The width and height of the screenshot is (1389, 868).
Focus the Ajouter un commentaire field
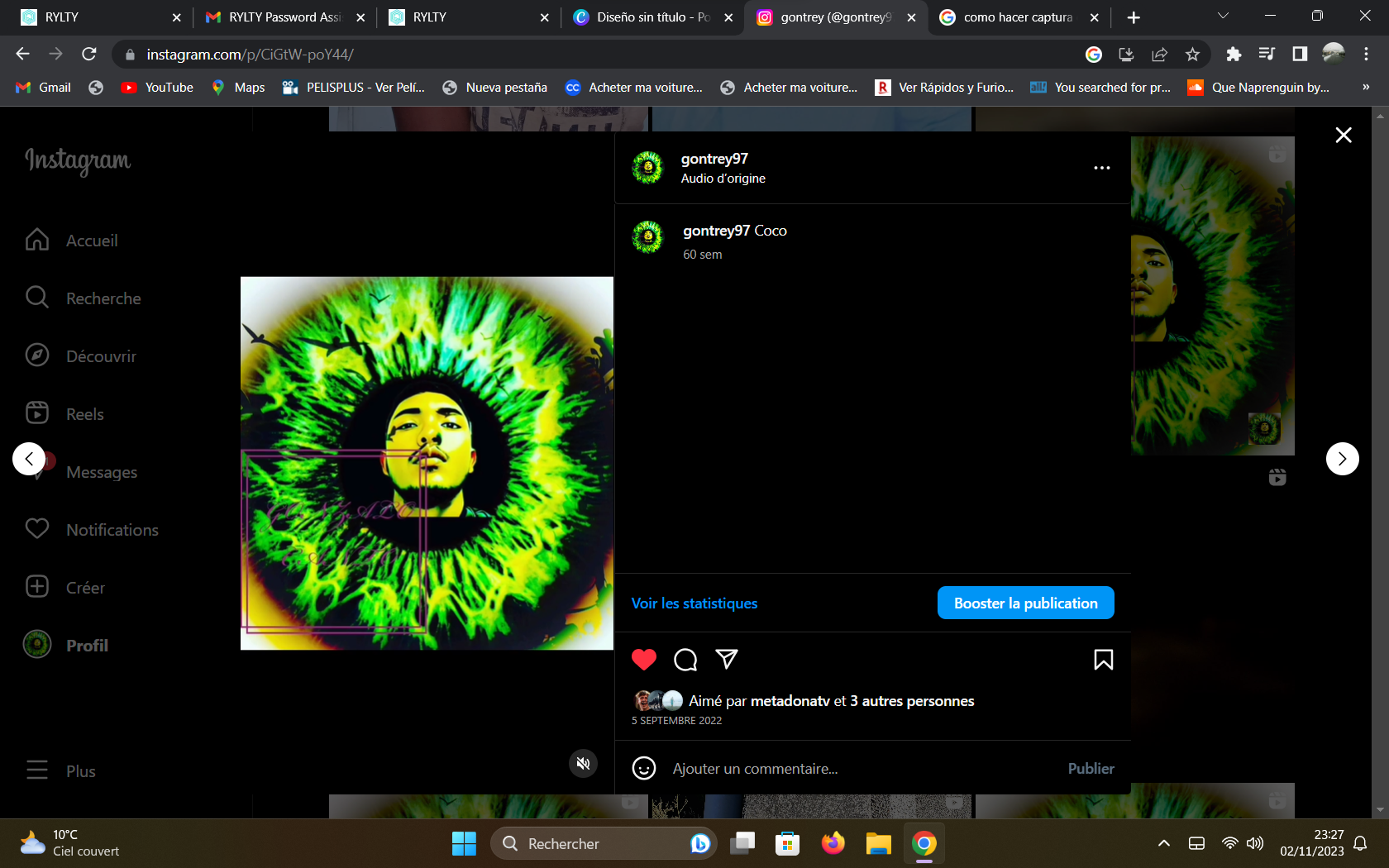pyautogui.click(x=860, y=769)
